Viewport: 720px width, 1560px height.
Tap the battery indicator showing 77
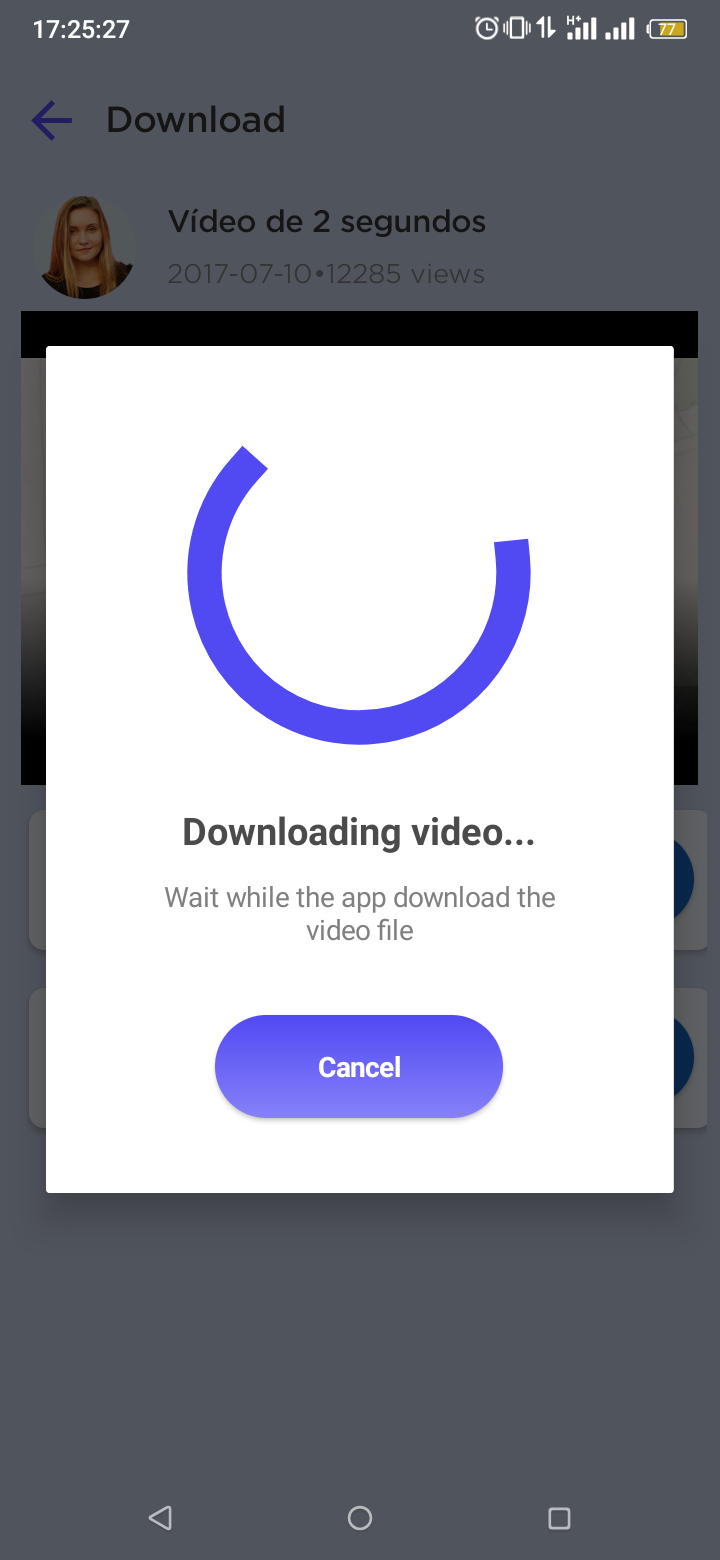pos(667,29)
